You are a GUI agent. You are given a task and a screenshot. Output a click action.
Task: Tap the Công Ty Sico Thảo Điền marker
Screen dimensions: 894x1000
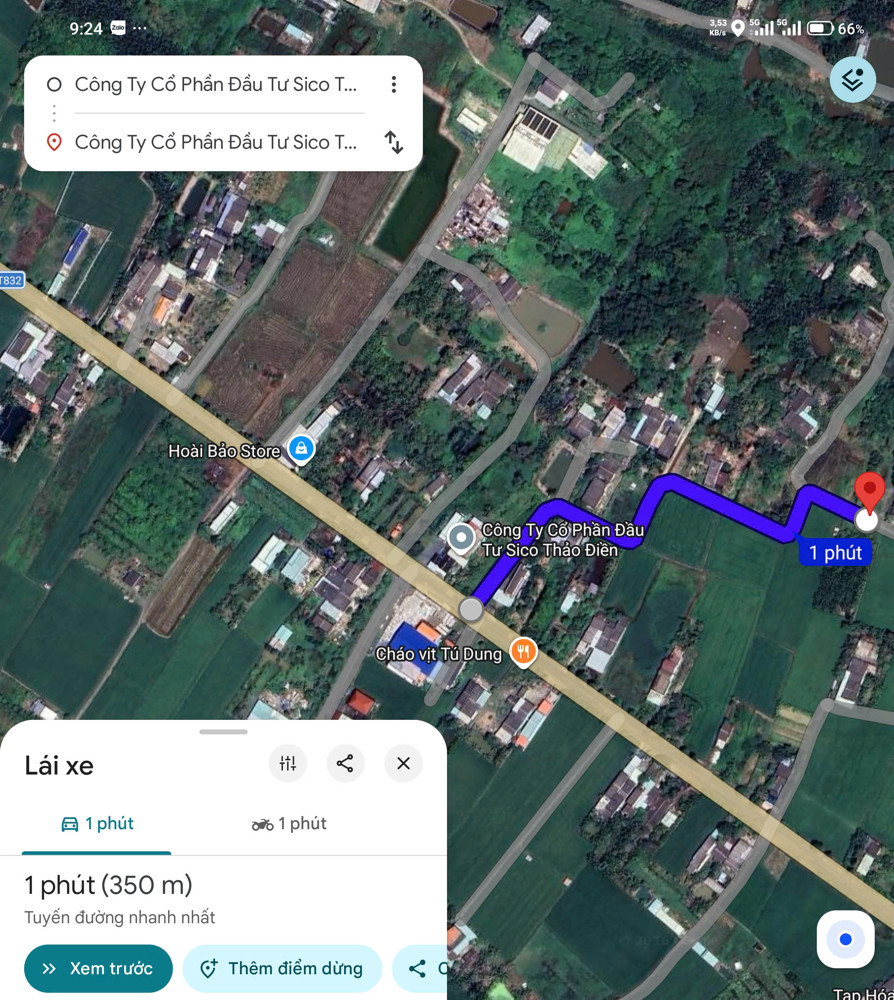460,538
